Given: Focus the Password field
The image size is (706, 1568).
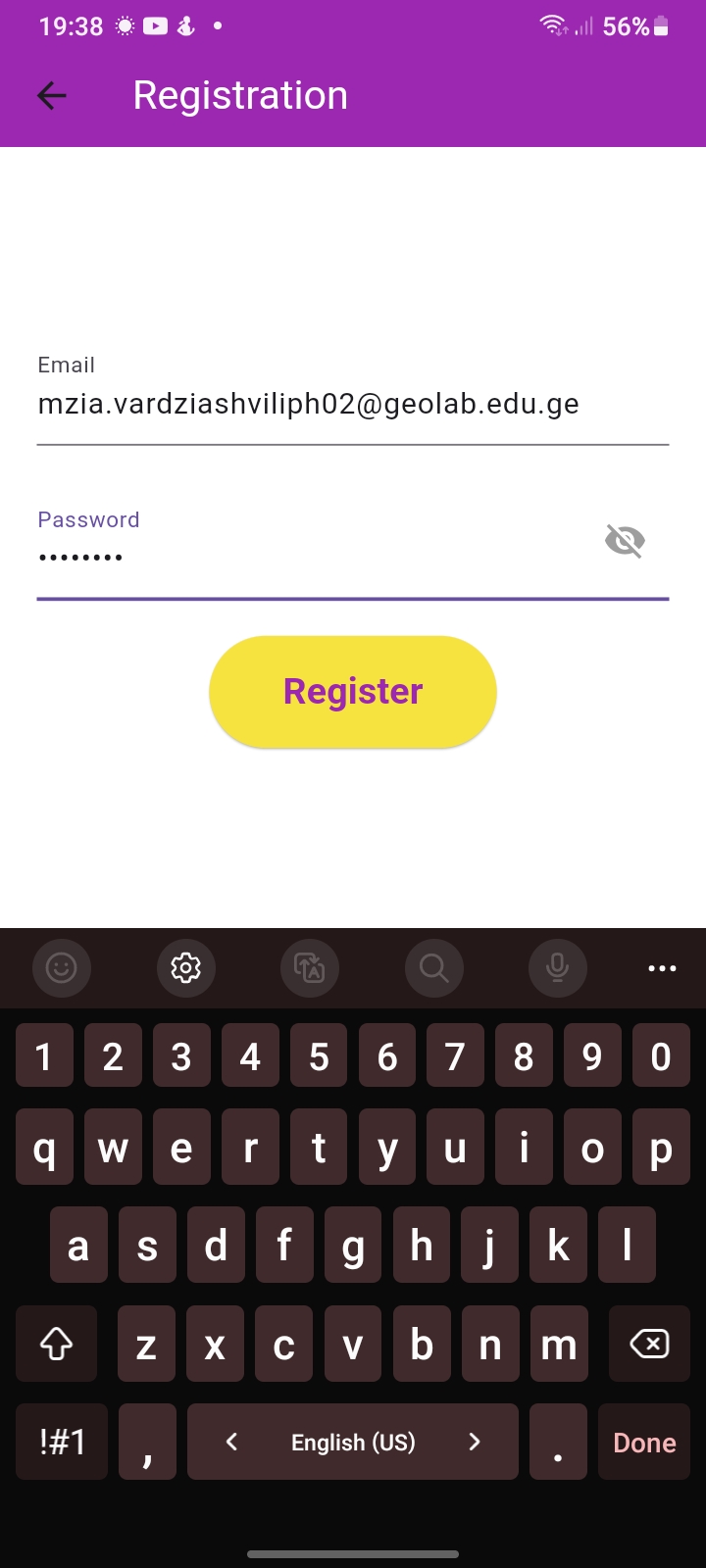Looking at the screenshot, I should [x=314, y=559].
